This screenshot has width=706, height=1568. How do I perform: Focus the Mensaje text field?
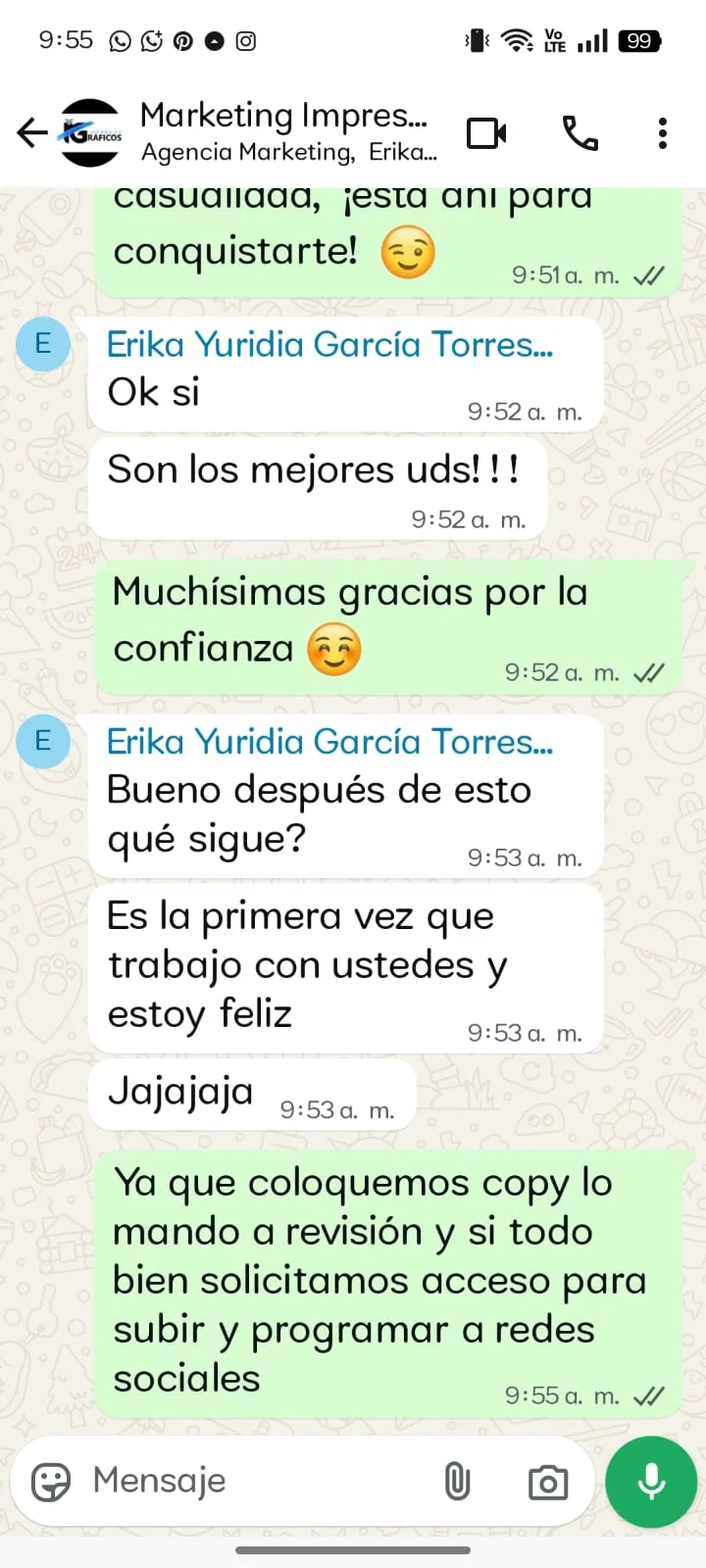pos(255,1481)
